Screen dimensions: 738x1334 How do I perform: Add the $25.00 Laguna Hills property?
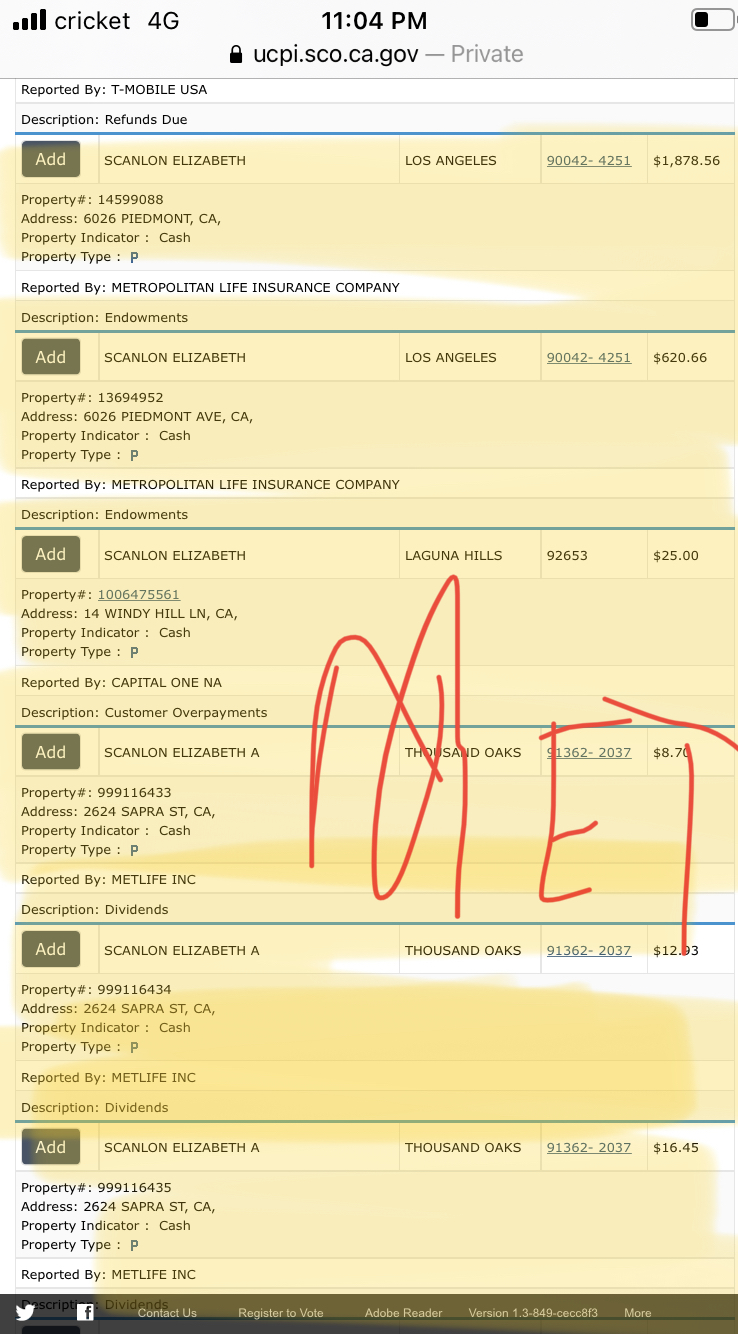click(x=51, y=554)
